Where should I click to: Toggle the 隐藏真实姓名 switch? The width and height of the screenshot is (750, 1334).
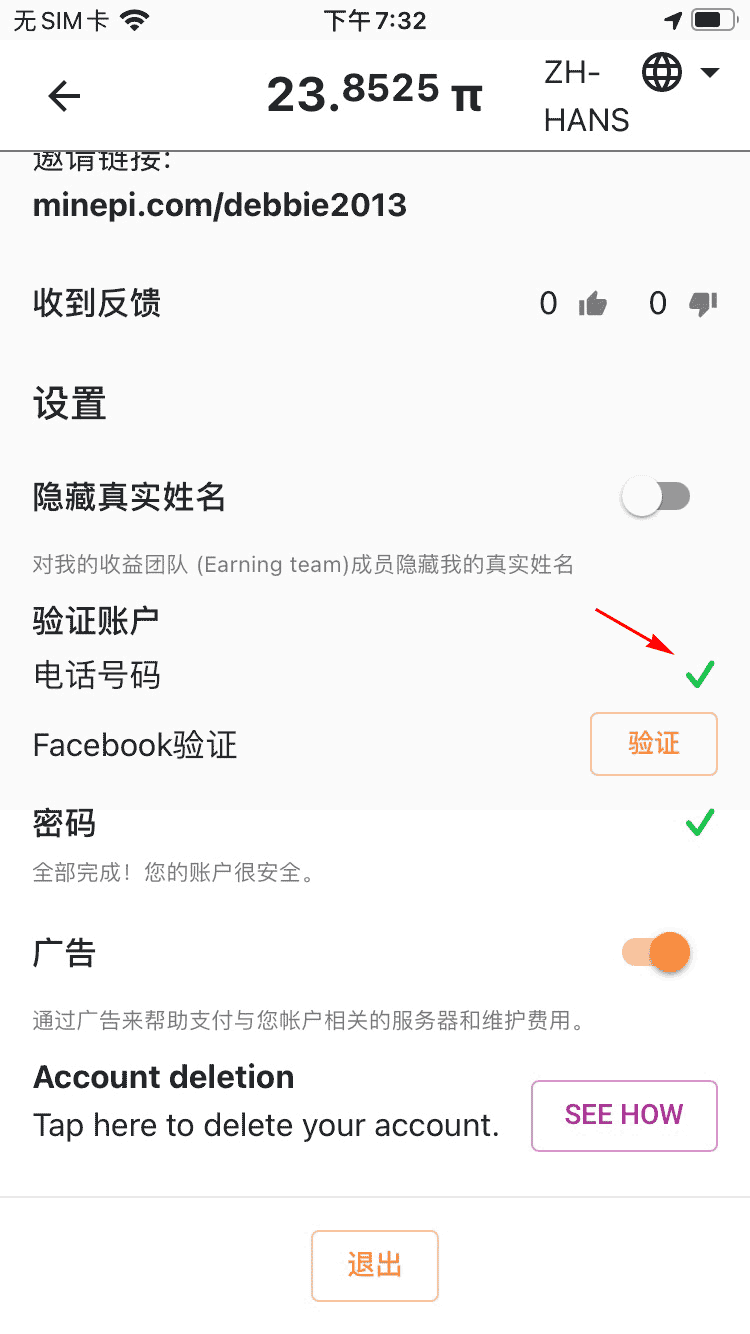pyautogui.click(x=656, y=496)
